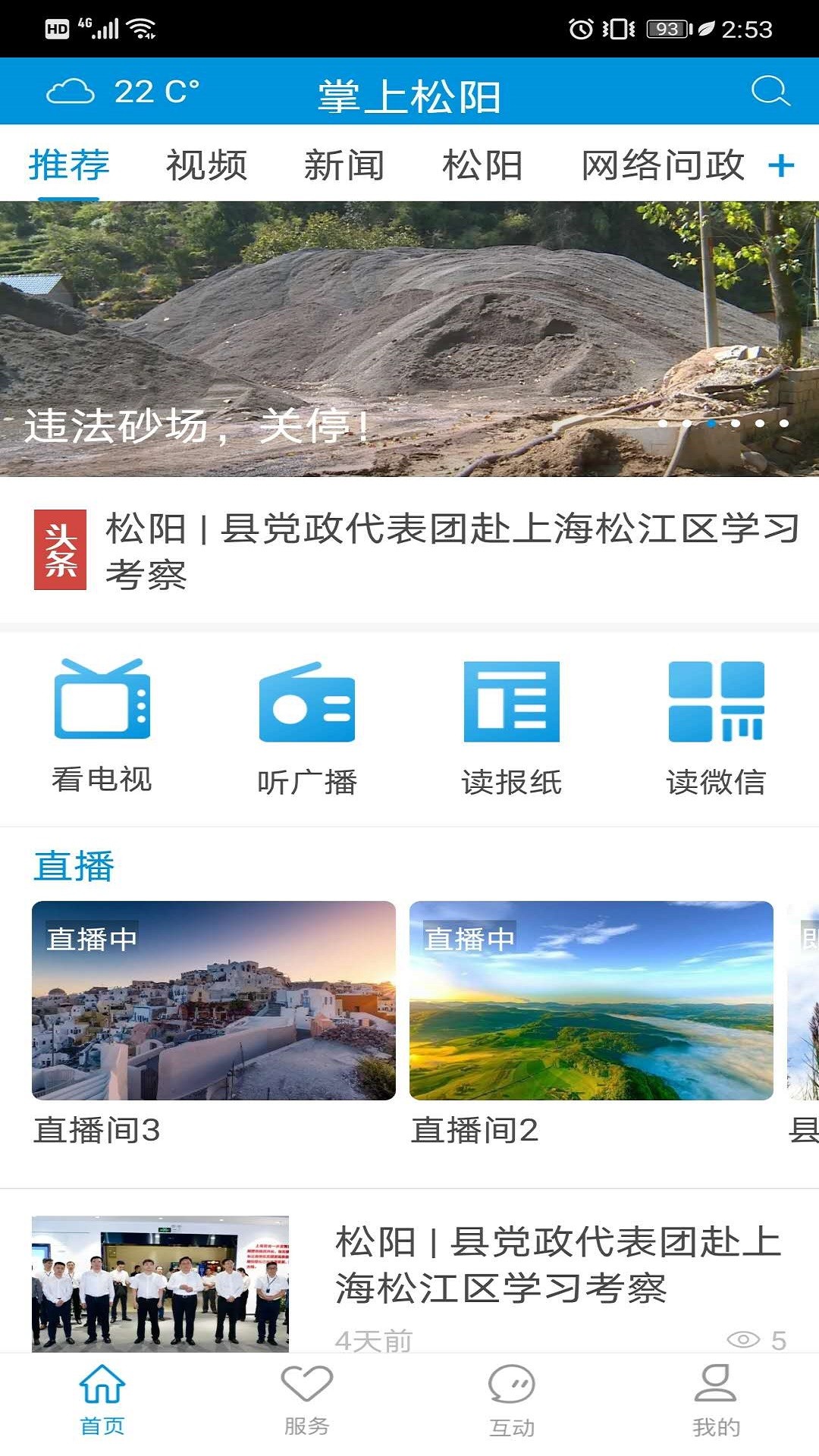Screen dimensions: 819x1456
Task: Switch to the 网络问政 tab
Action: tap(661, 167)
